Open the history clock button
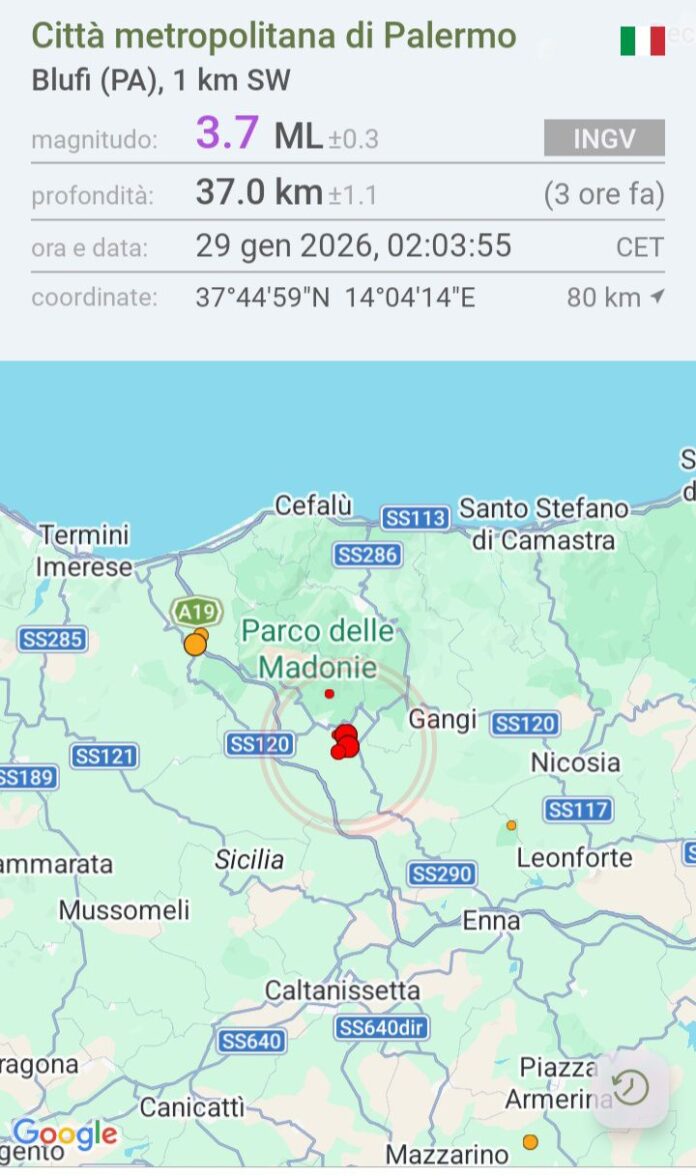This screenshot has height=1176, width=696. pyautogui.click(x=631, y=1087)
